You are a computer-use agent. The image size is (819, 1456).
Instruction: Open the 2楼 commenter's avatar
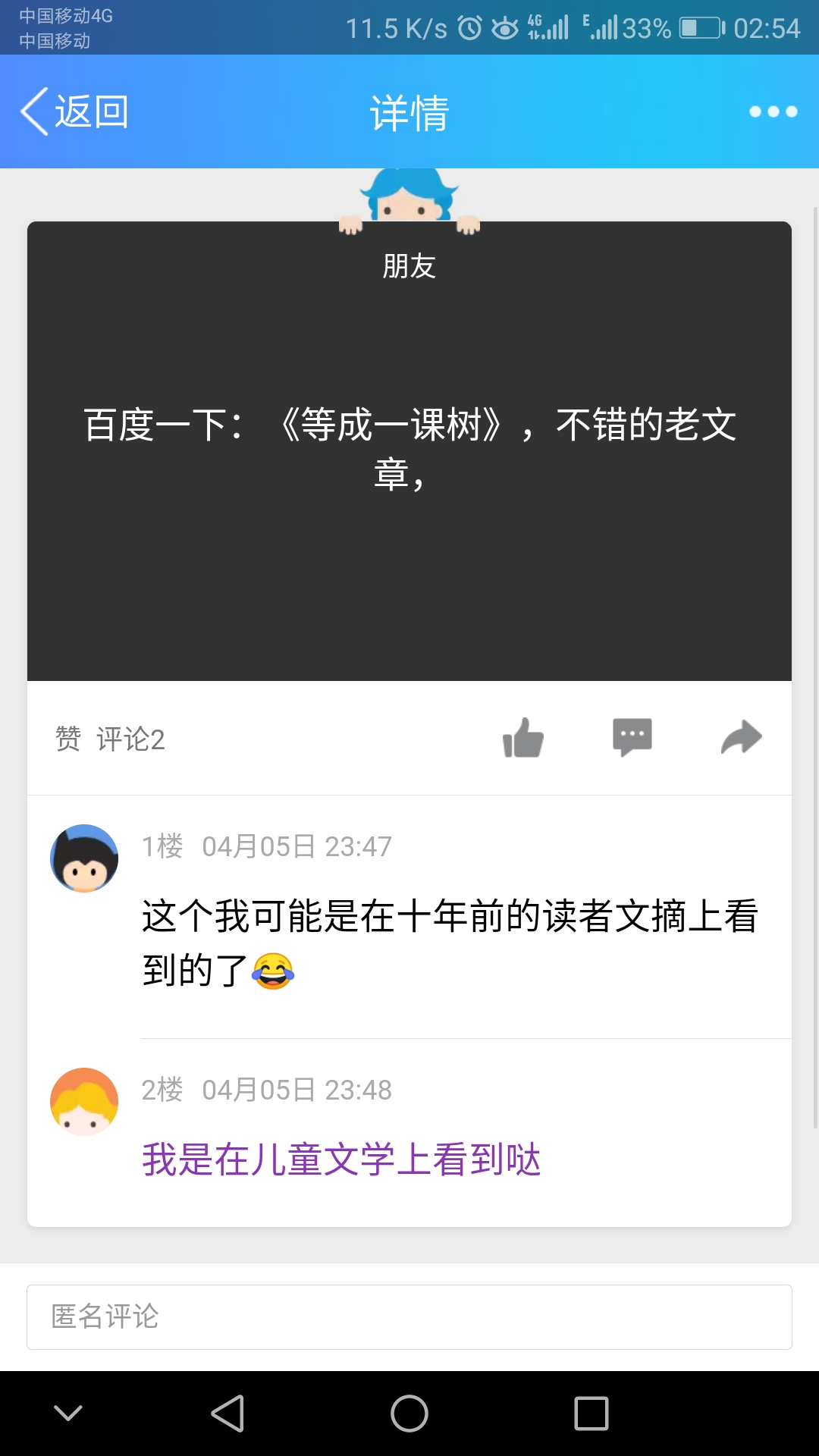pos(84,1102)
